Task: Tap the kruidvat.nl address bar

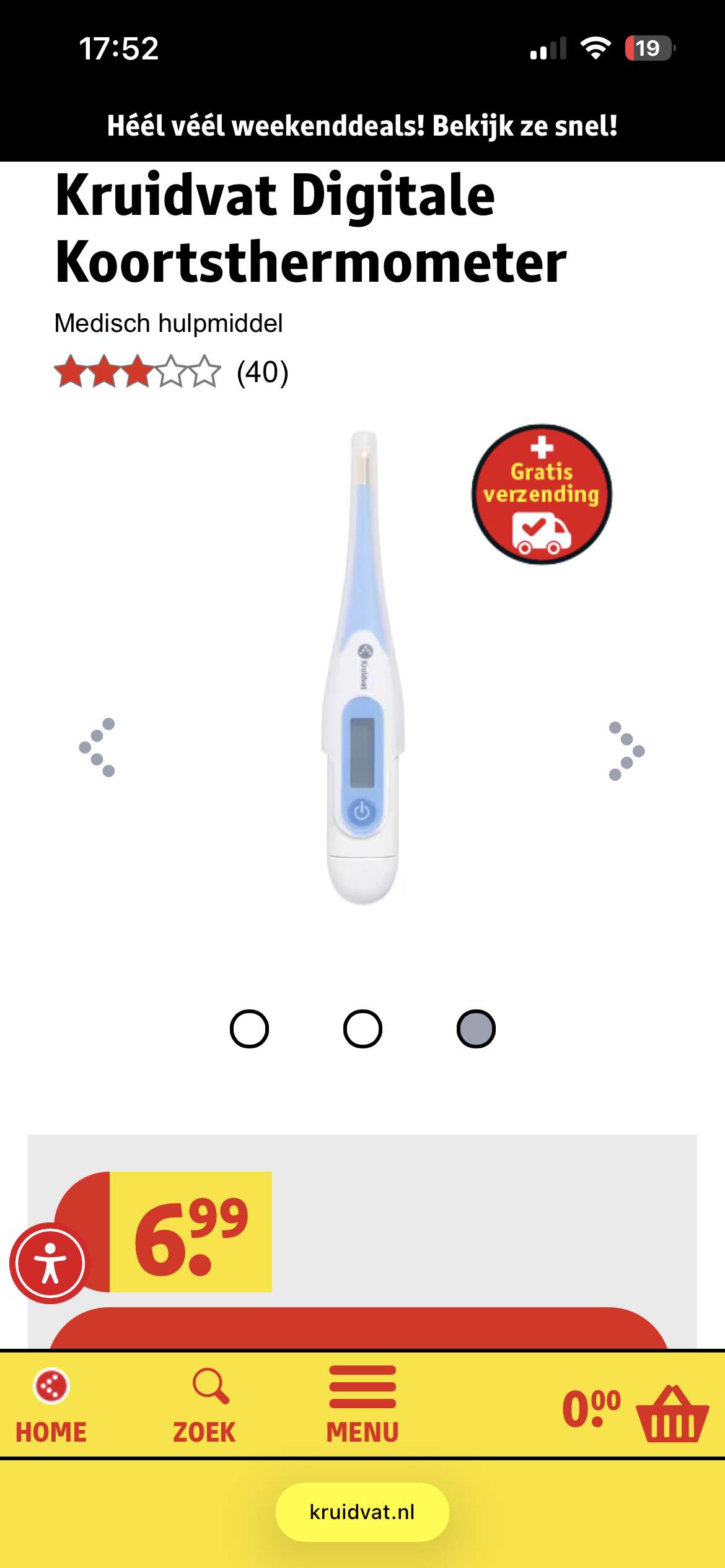Action: (362, 1512)
